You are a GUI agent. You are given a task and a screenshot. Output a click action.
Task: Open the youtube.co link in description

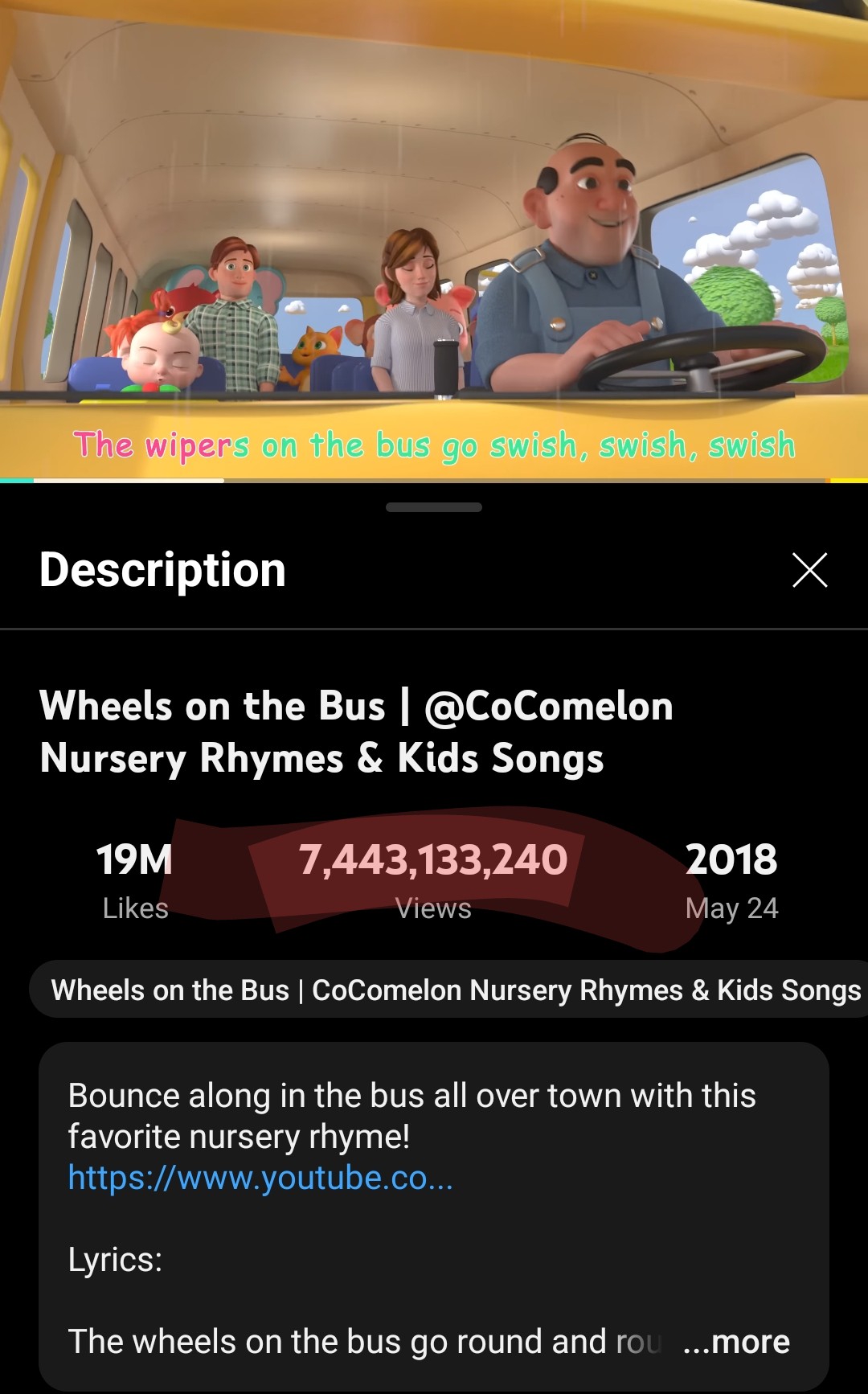click(x=260, y=1178)
